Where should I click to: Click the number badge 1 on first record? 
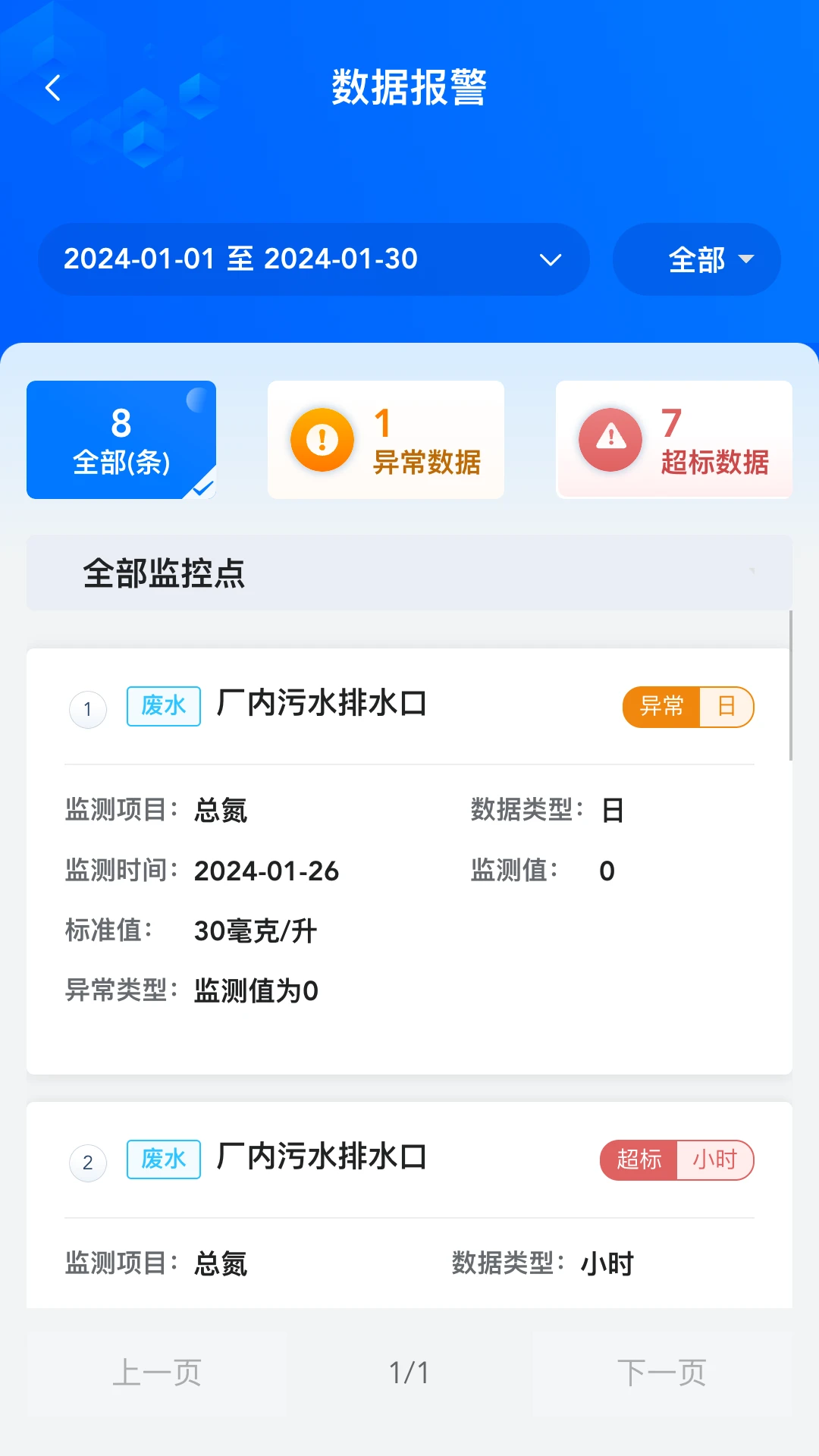point(87,709)
